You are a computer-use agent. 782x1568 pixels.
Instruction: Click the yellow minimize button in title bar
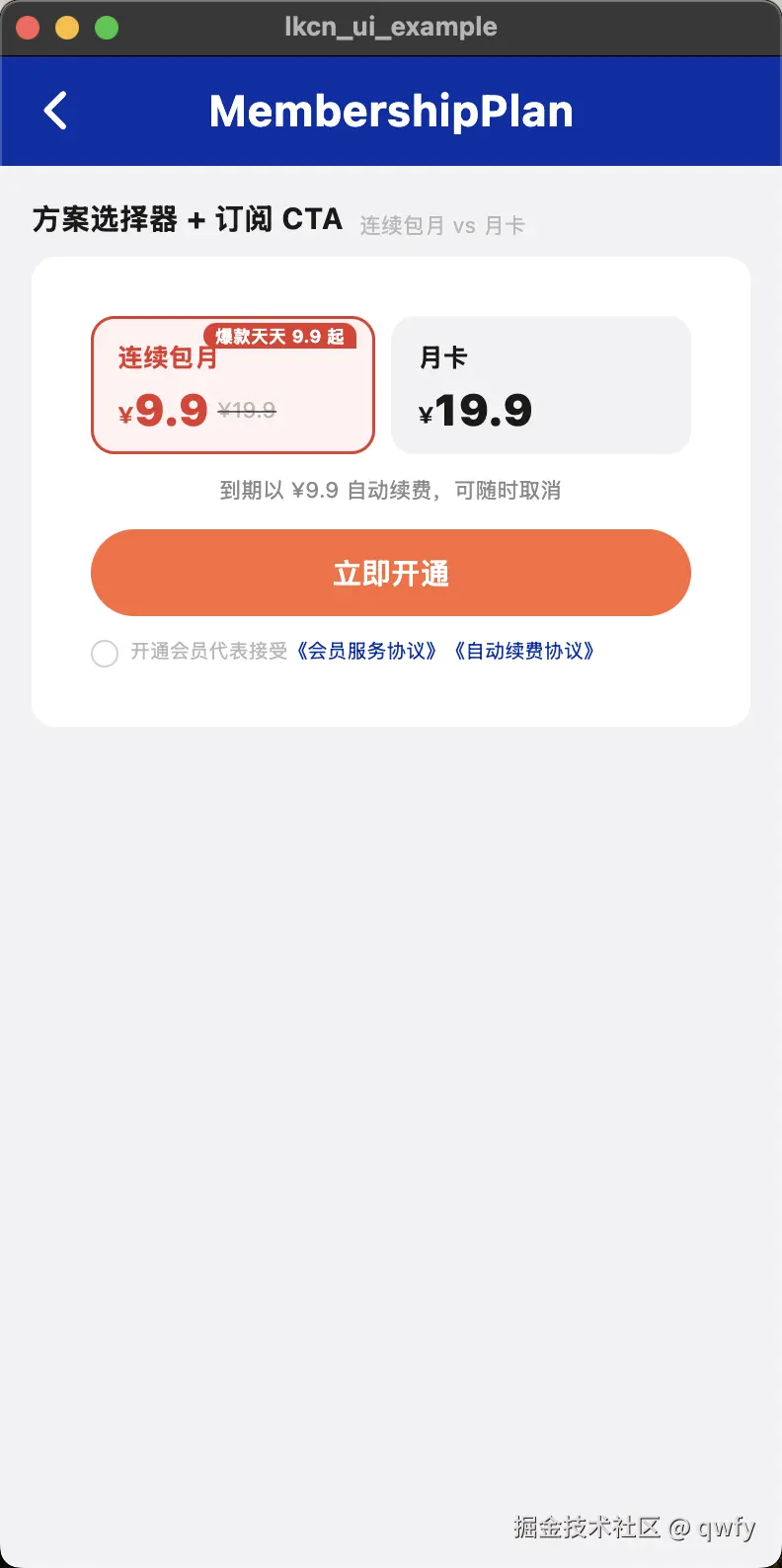tap(66, 27)
